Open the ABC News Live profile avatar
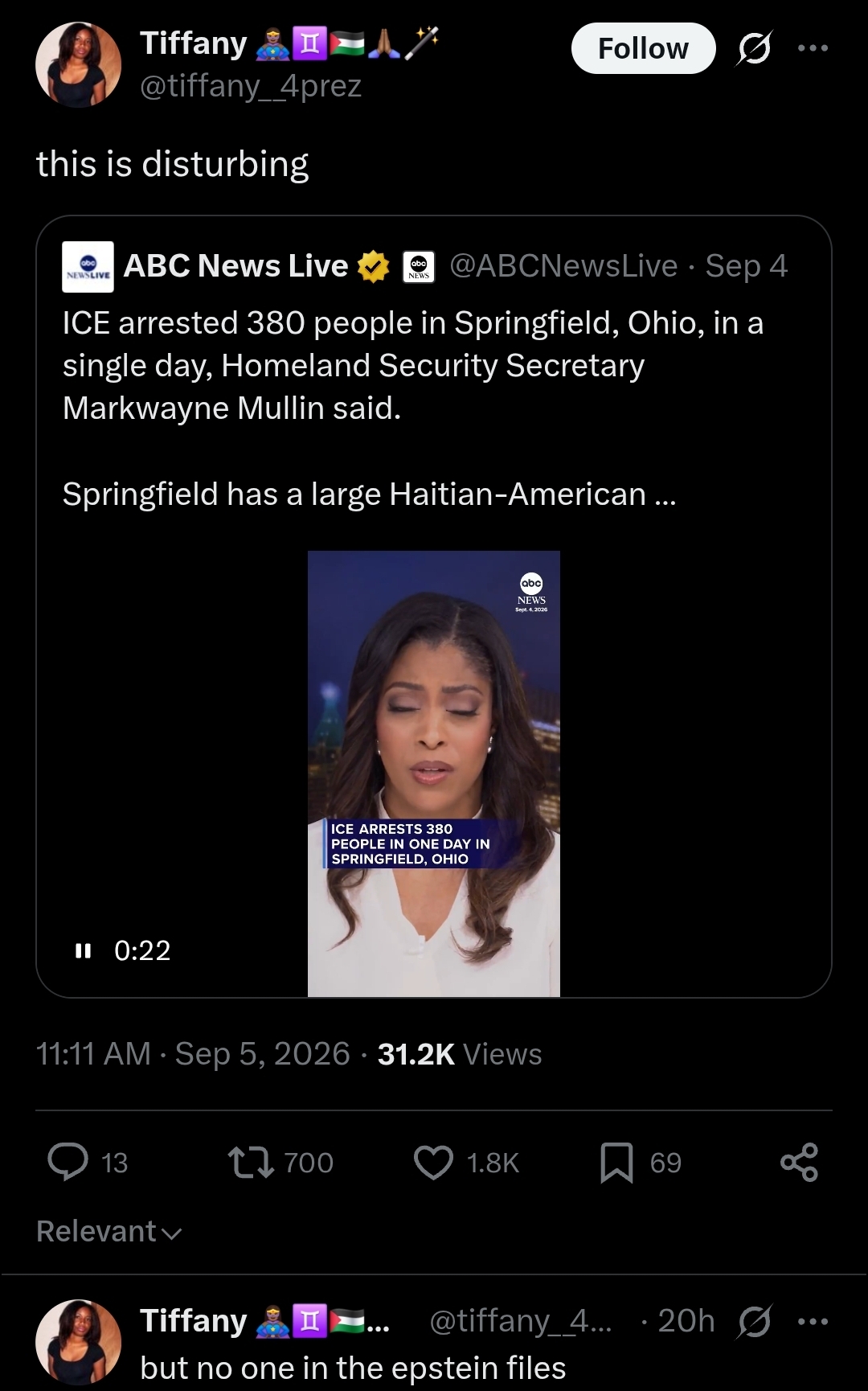The height and width of the screenshot is (1391, 868). [88, 266]
